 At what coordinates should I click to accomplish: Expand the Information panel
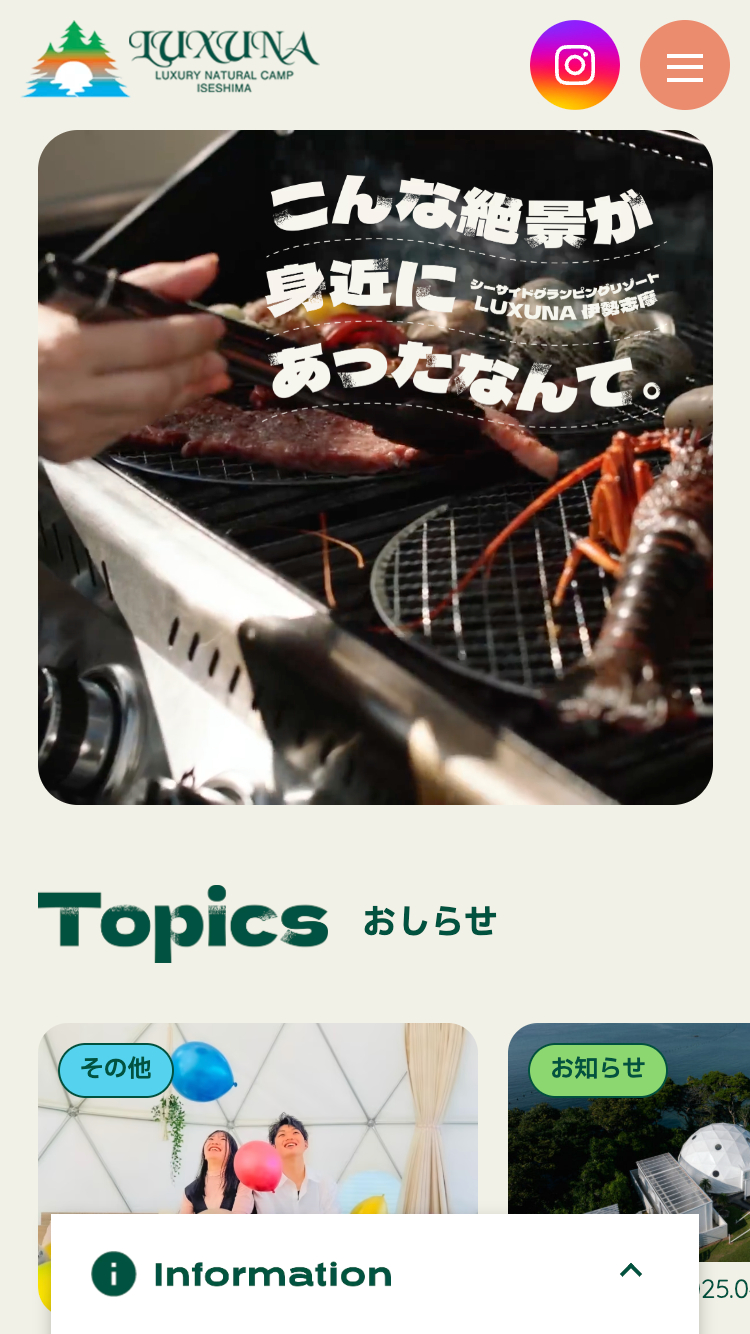pyautogui.click(x=630, y=1271)
